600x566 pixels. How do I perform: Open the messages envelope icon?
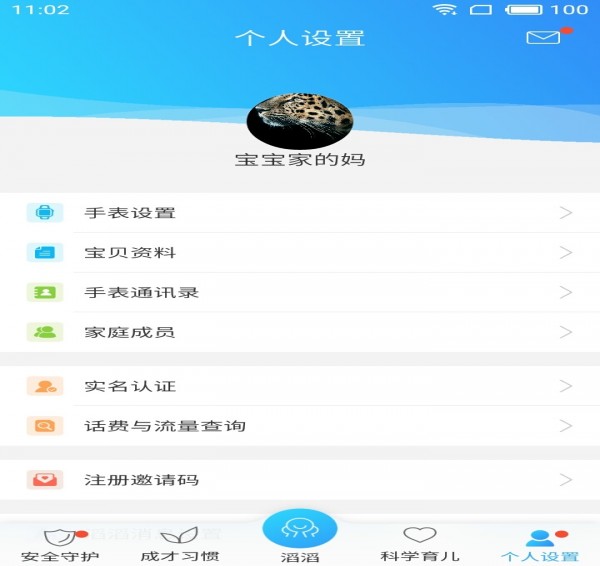543,38
